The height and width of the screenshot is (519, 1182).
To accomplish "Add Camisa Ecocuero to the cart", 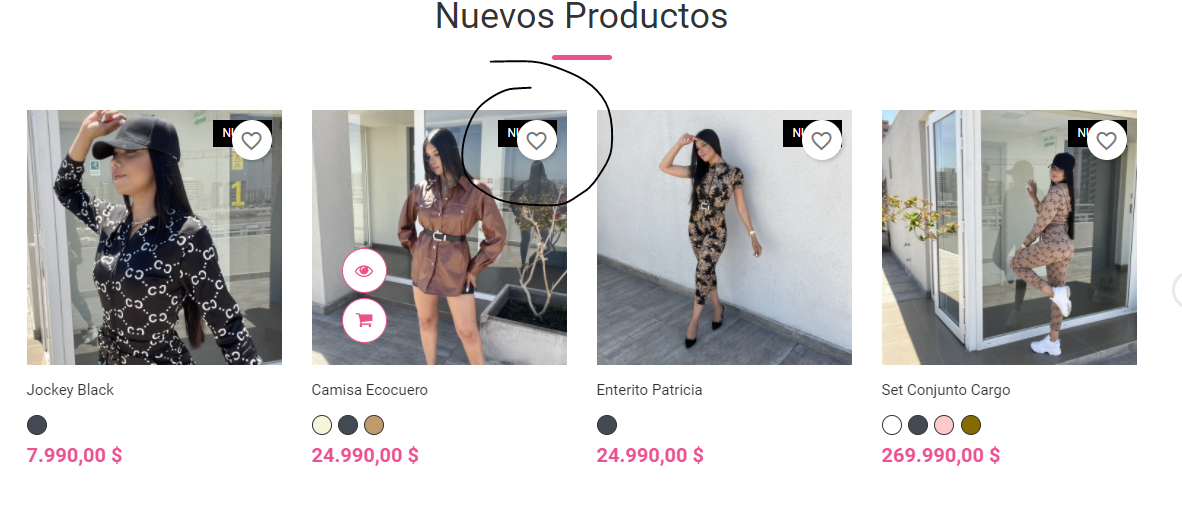I will point(364,320).
